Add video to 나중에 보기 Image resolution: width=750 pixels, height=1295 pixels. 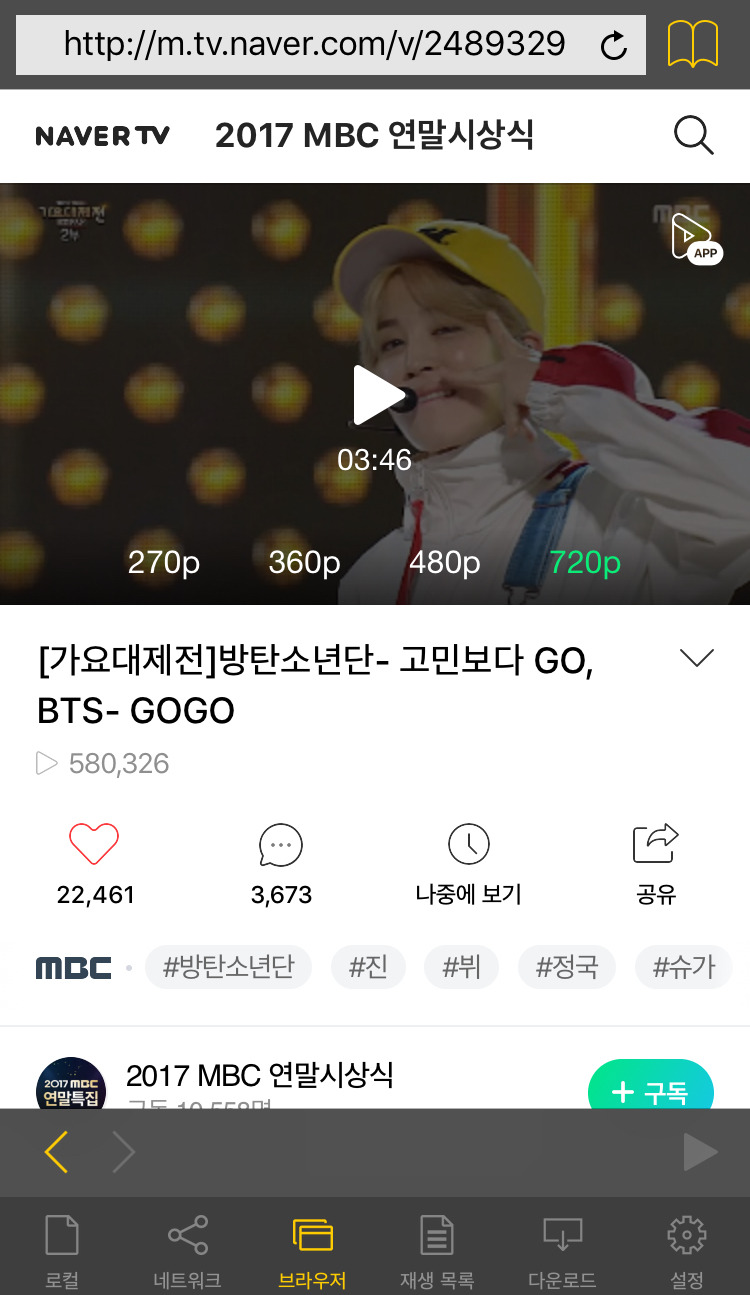[x=468, y=845]
